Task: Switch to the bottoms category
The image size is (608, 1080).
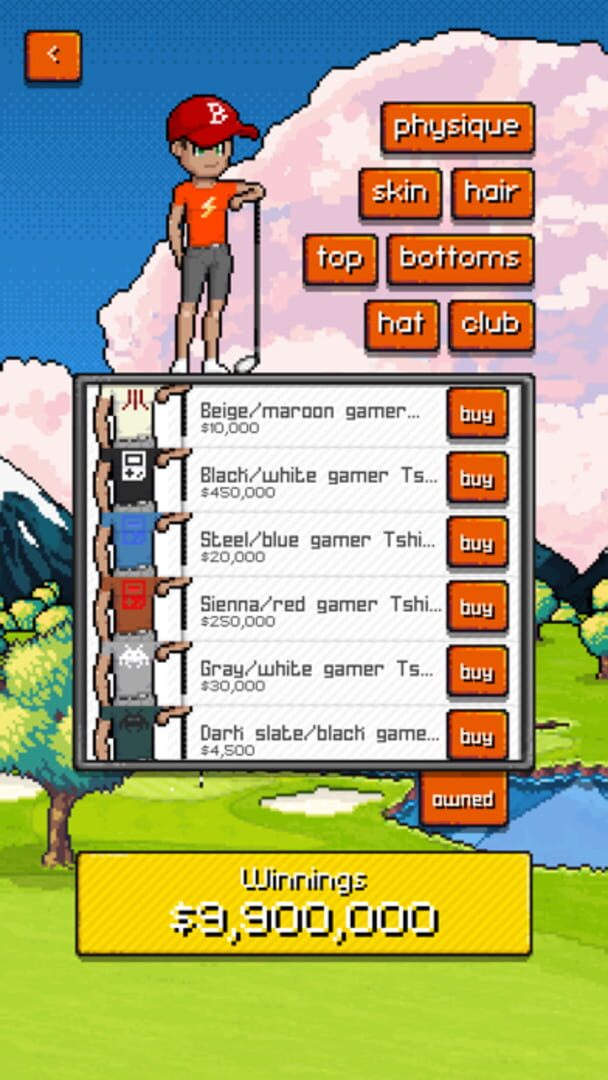Action: 460,259
